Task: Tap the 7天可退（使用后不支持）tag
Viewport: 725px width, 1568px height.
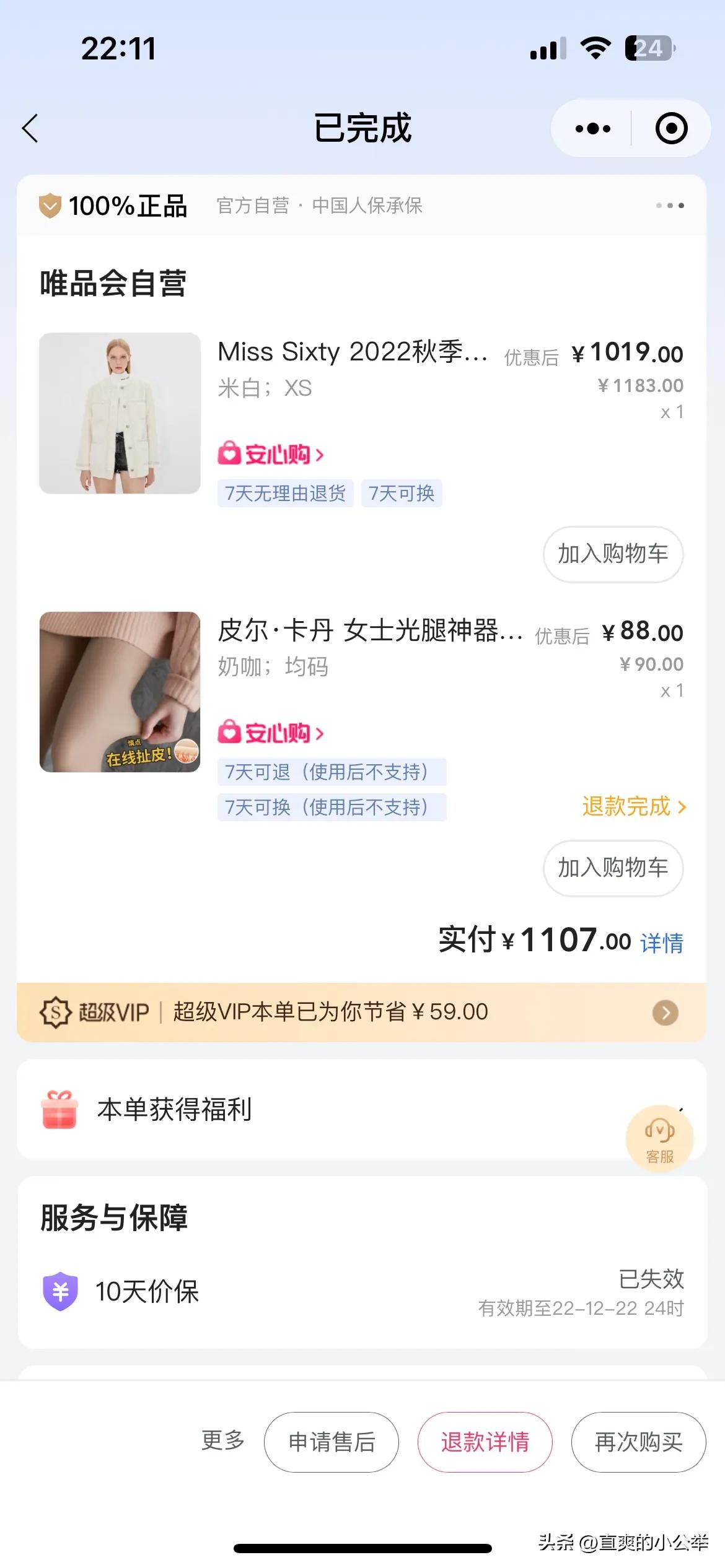Action: pos(333,771)
